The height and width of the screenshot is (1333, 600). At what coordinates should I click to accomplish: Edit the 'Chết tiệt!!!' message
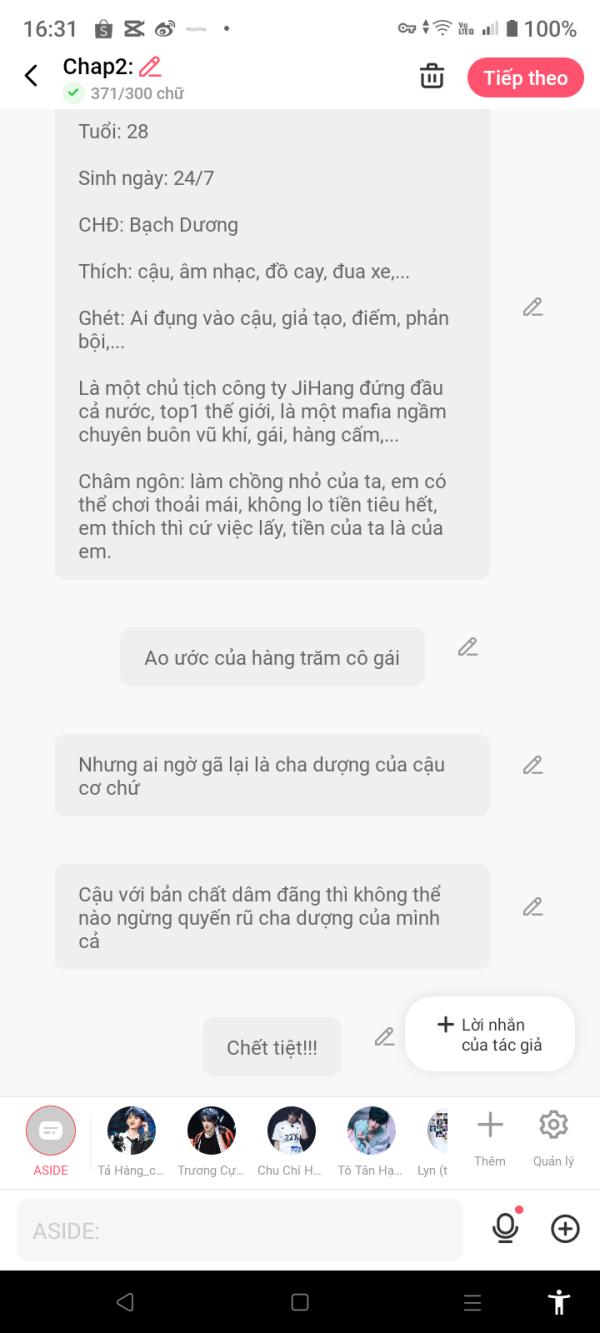[x=385, y=1037]
